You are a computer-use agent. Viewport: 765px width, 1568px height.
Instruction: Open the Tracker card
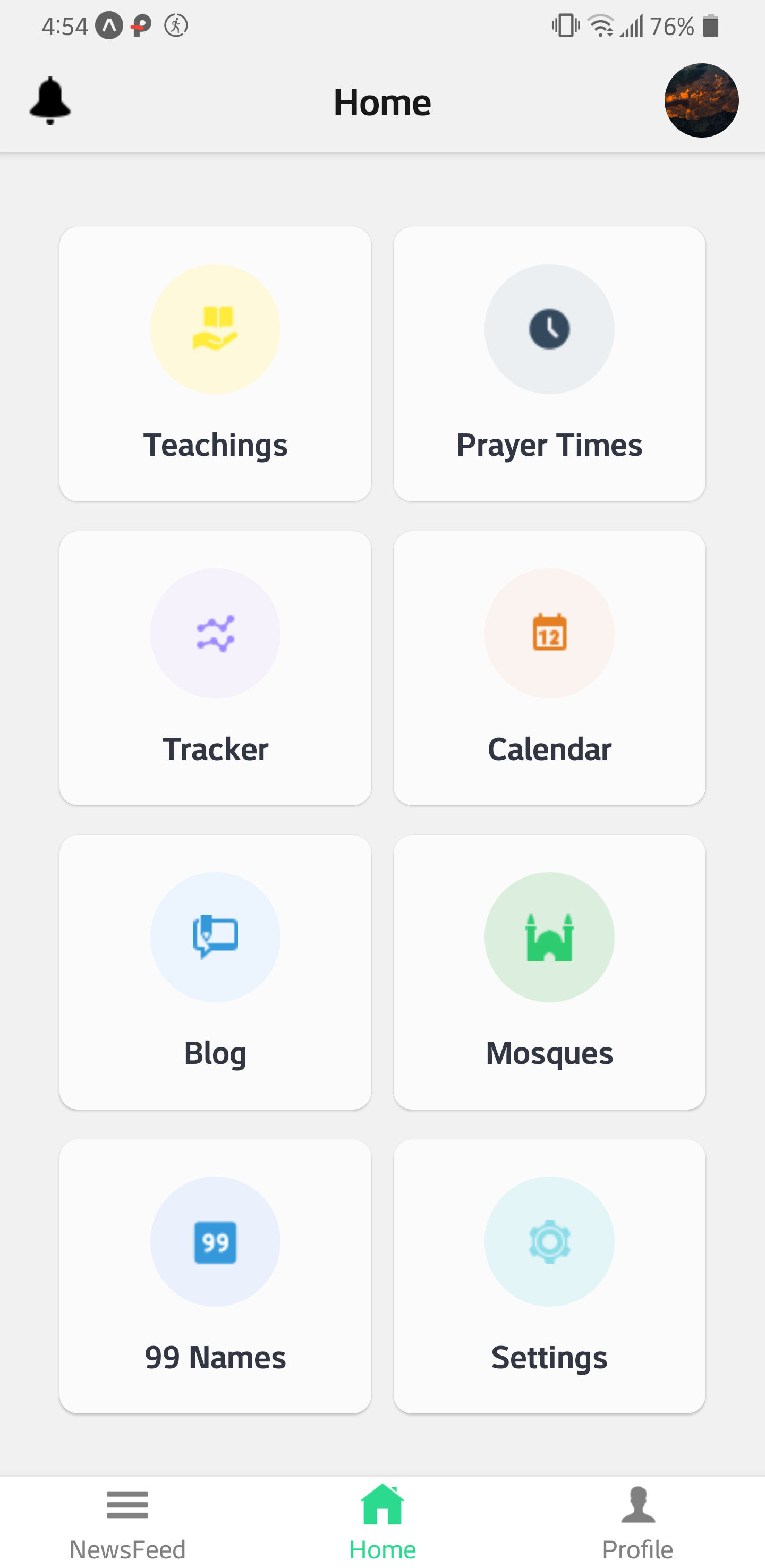[x=216, y=668]
